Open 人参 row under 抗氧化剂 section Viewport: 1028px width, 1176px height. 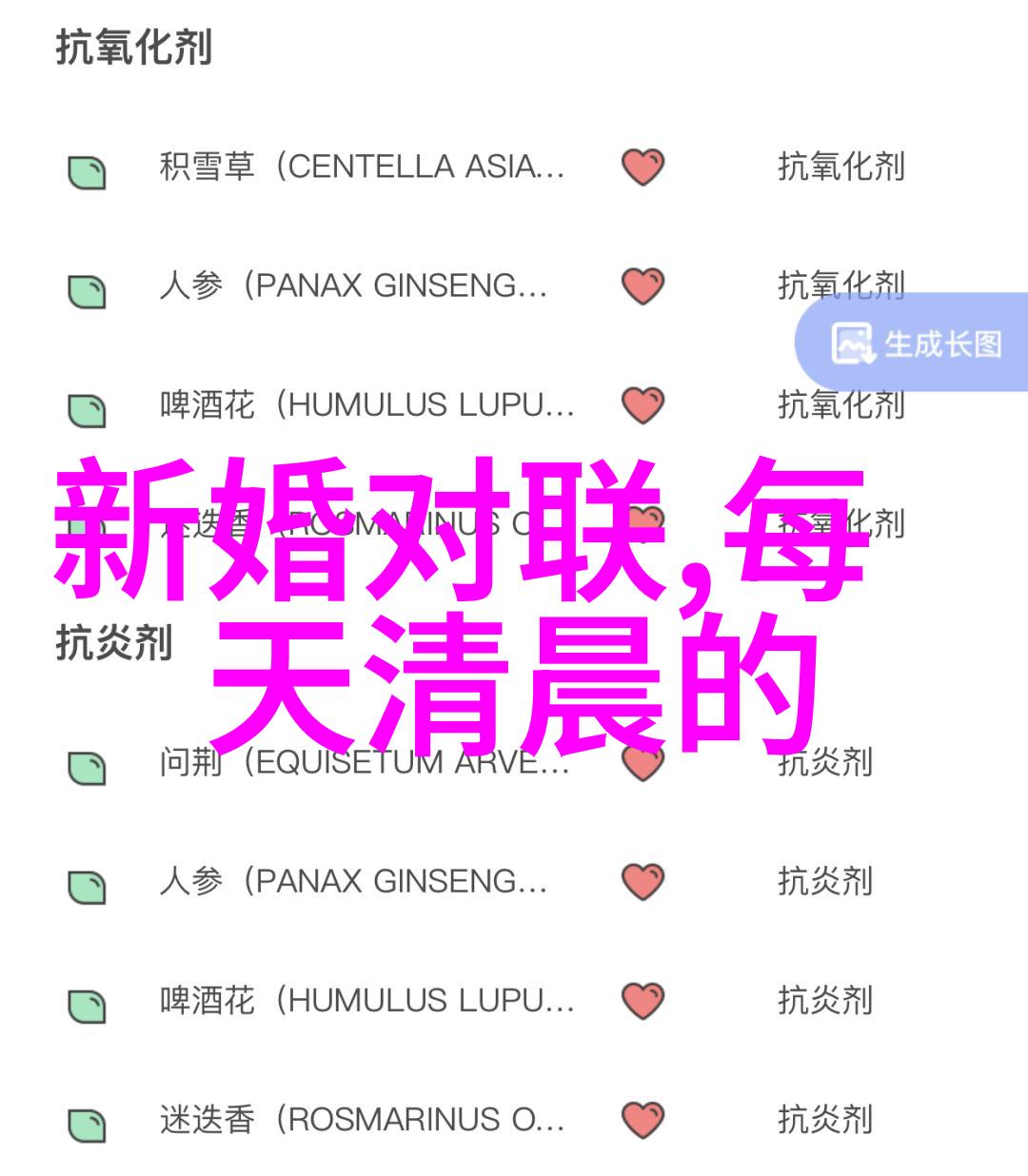[352, 285]
